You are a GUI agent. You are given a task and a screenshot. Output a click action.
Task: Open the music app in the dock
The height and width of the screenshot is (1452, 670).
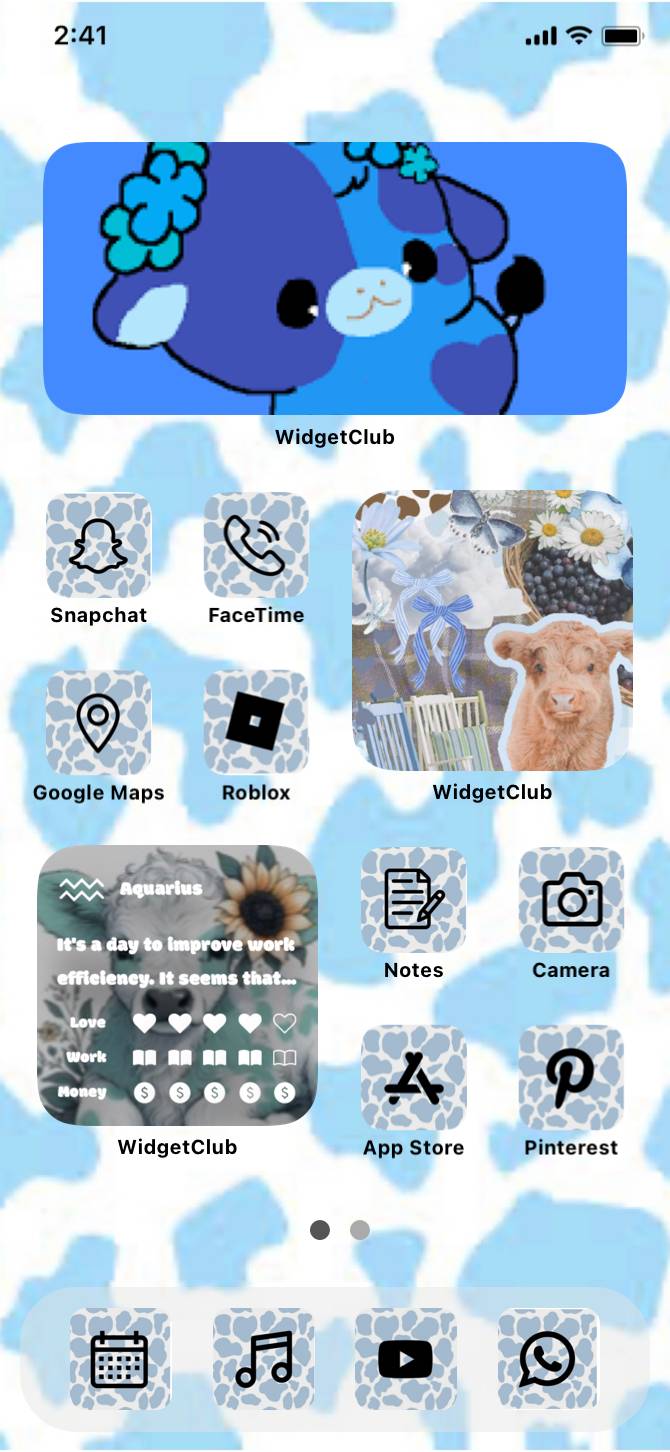coord(264,1359)
